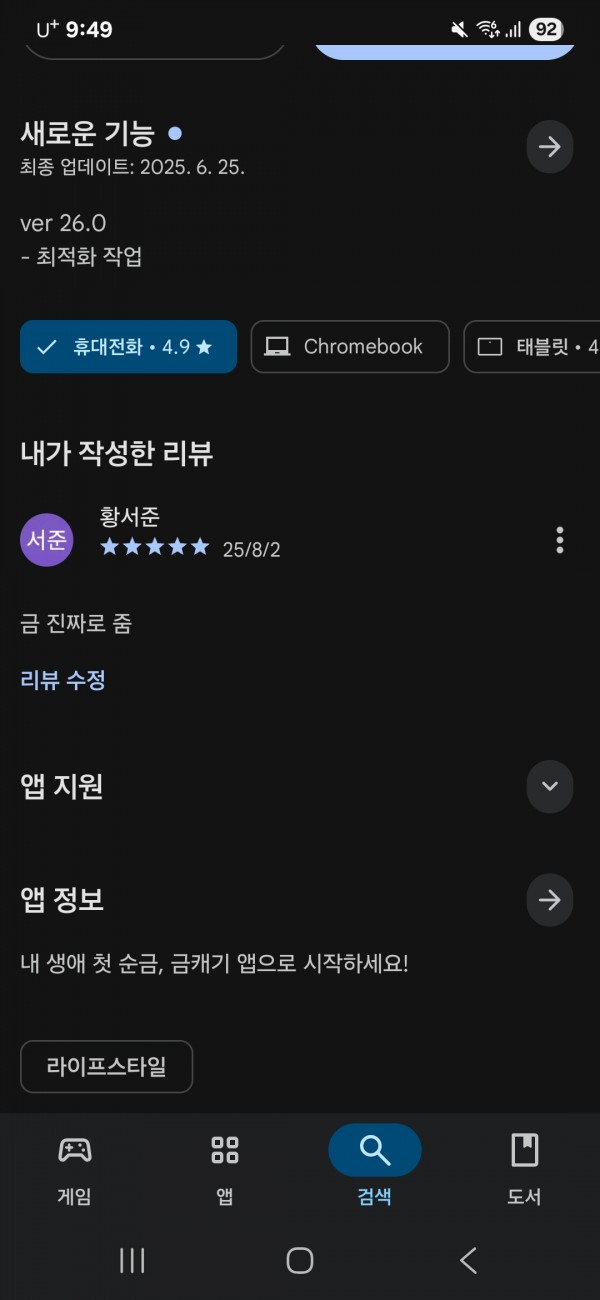
Task: Open the overflow menu on 황서준's review
Action: 560,540
